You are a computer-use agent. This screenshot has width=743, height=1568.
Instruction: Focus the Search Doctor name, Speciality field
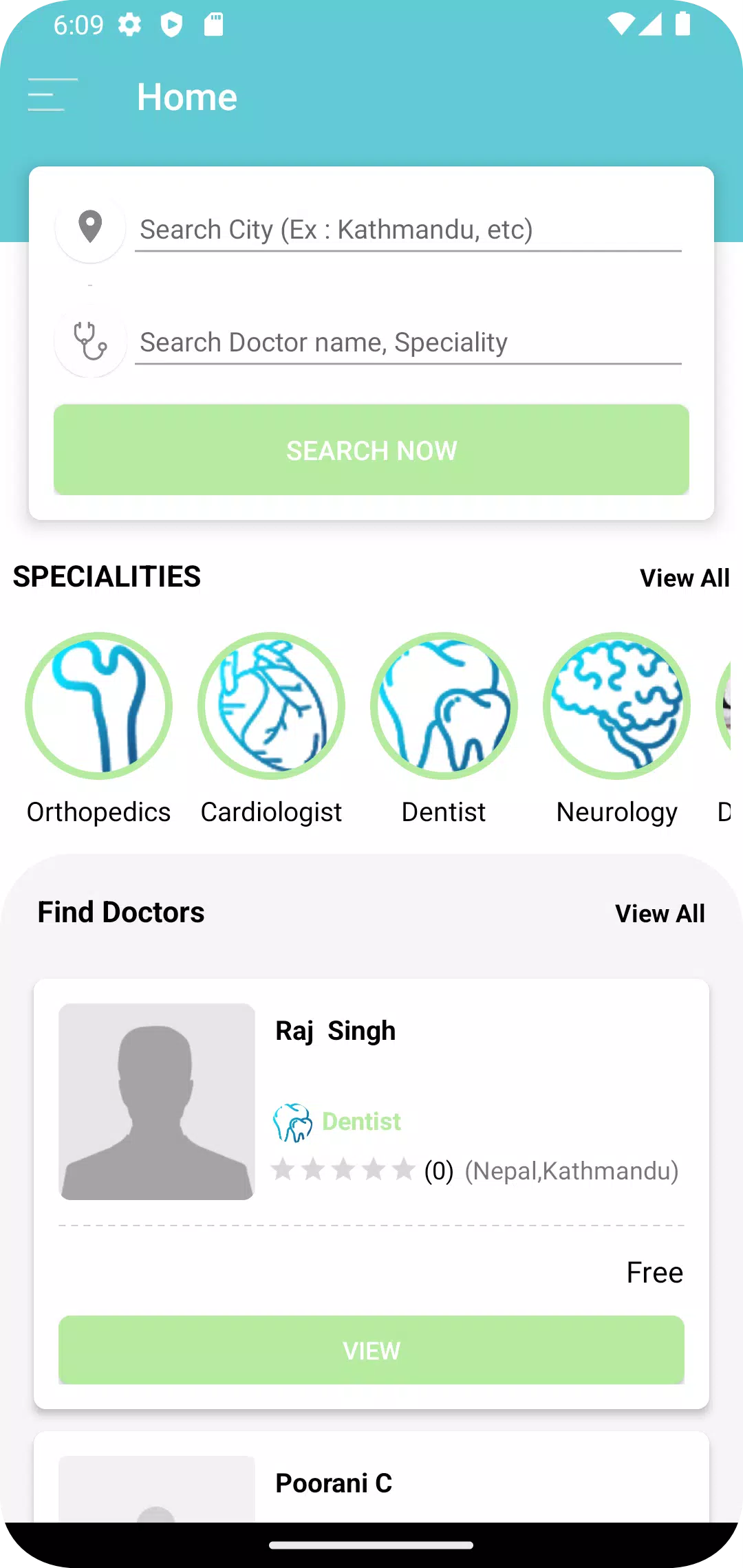pos(408,342)
